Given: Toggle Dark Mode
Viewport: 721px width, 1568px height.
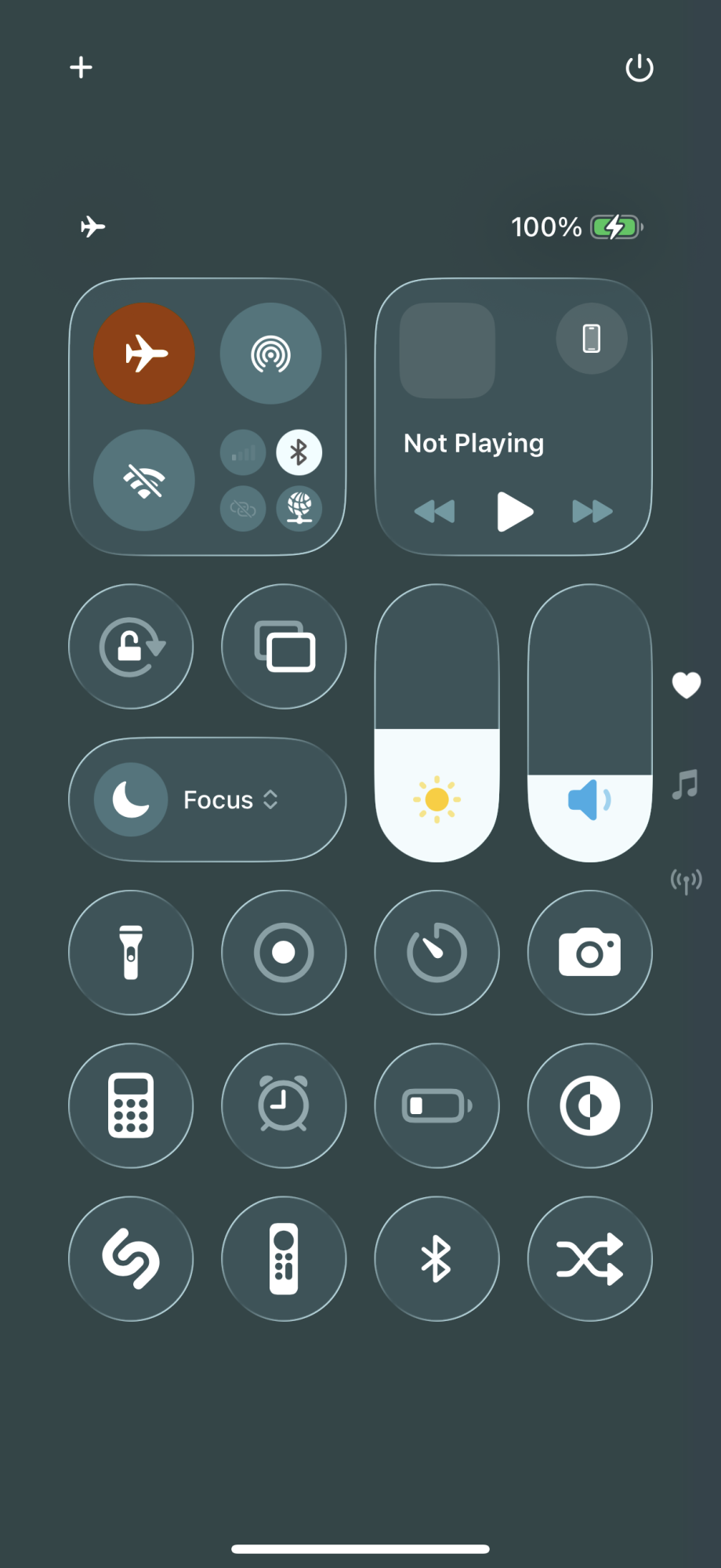Looking at the screenshot, I should click(x=589, y=1105).
